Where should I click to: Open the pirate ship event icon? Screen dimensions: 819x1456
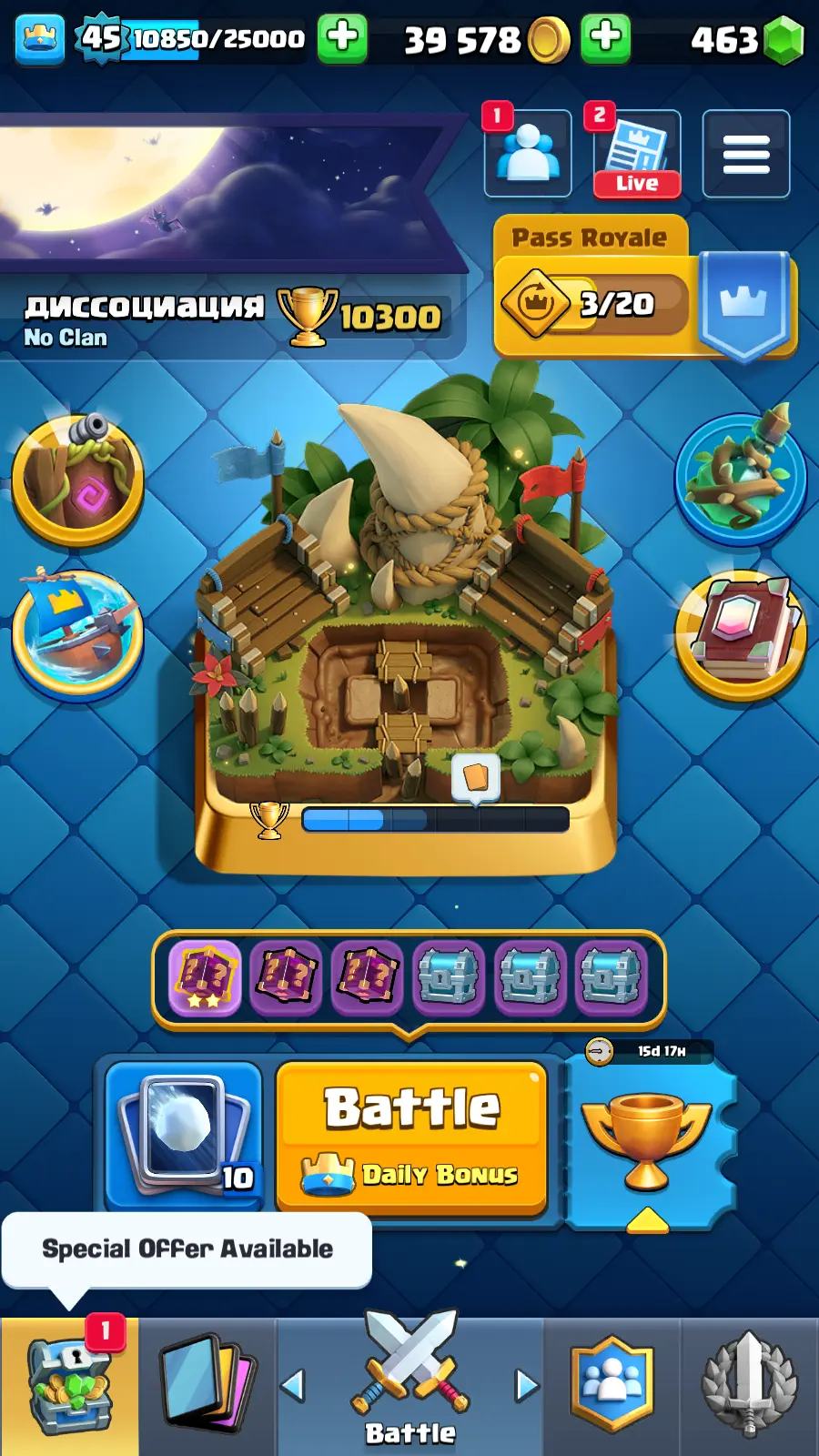coord(77,632)
